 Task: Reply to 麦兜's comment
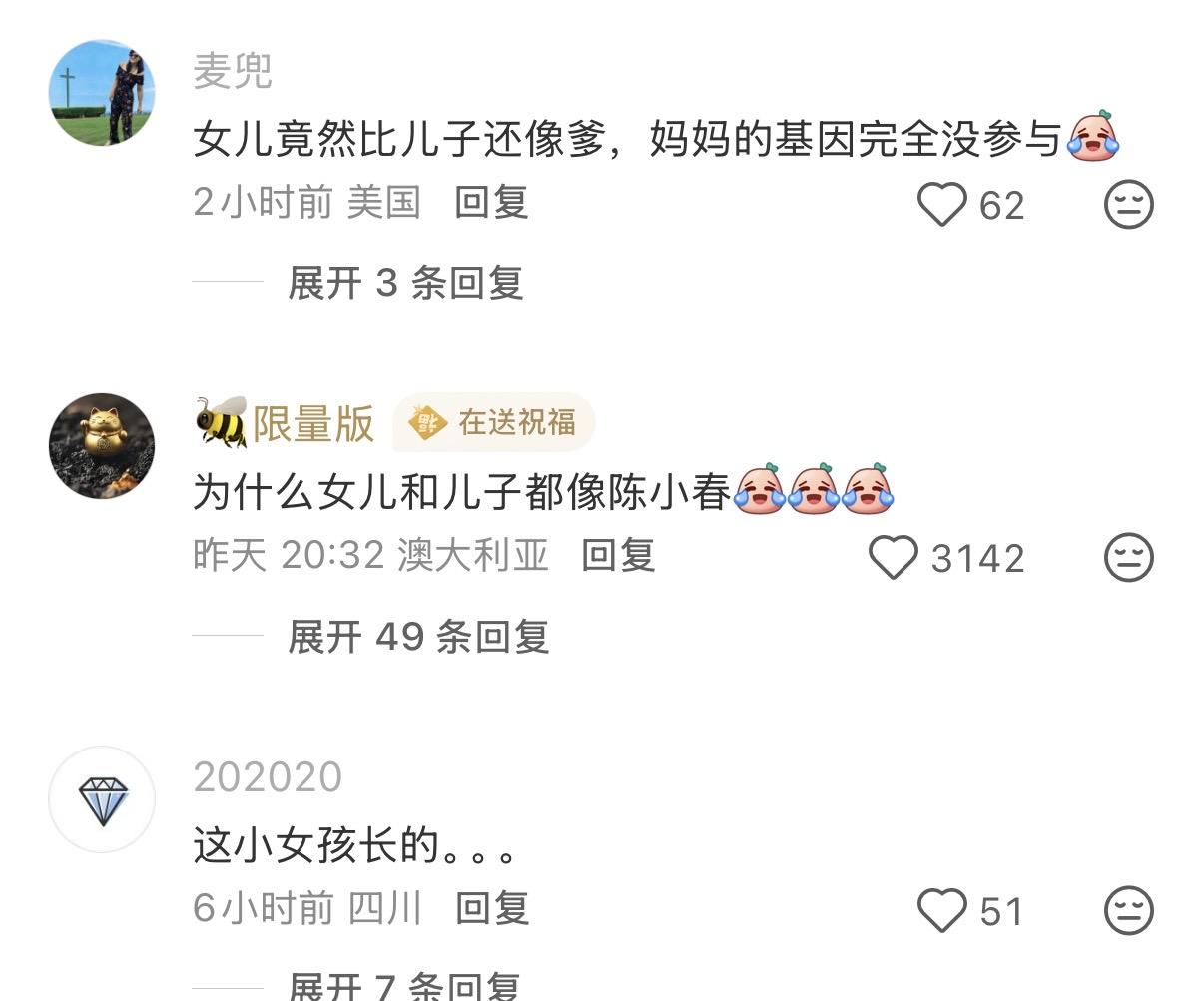(x=491, y=203)
